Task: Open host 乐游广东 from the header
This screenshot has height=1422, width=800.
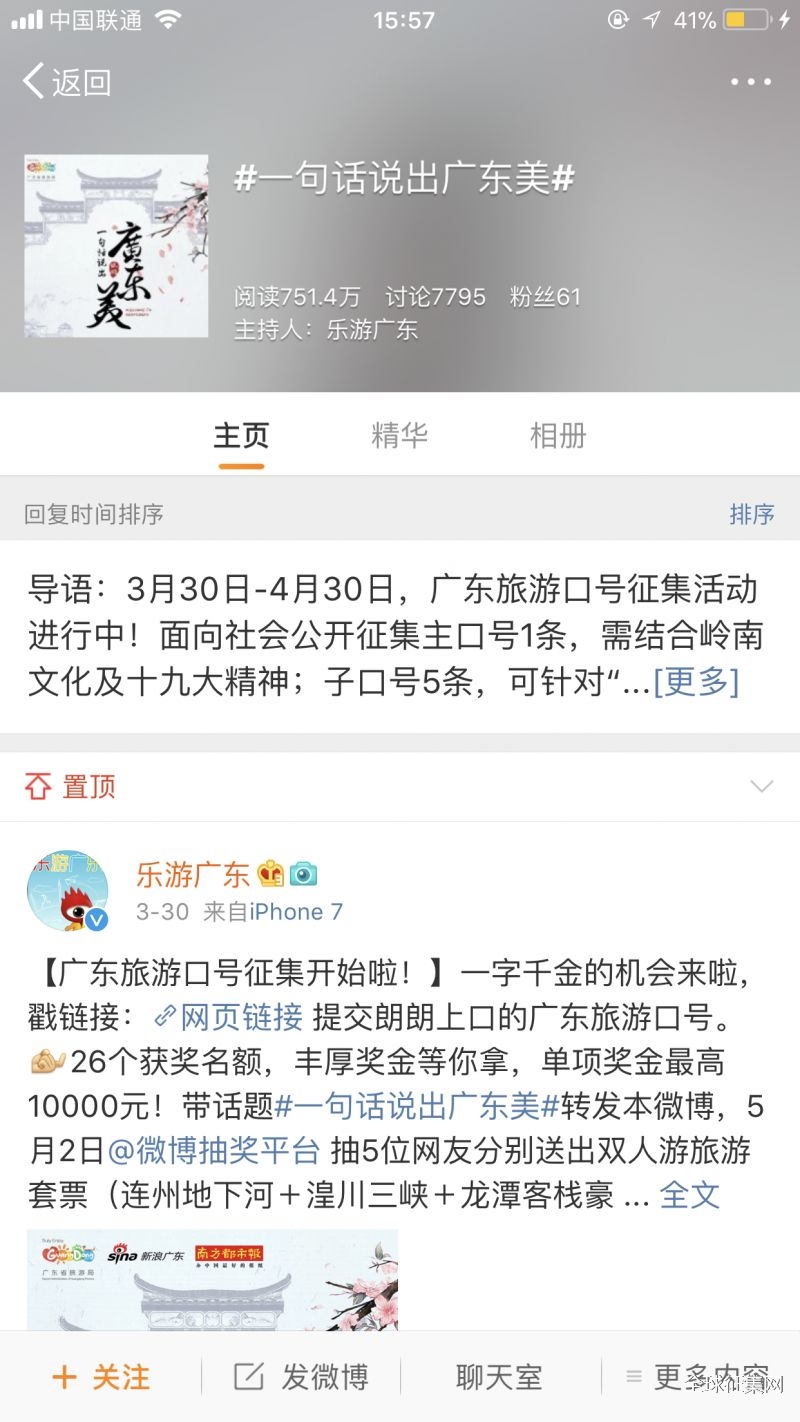Action: (372, 330)
